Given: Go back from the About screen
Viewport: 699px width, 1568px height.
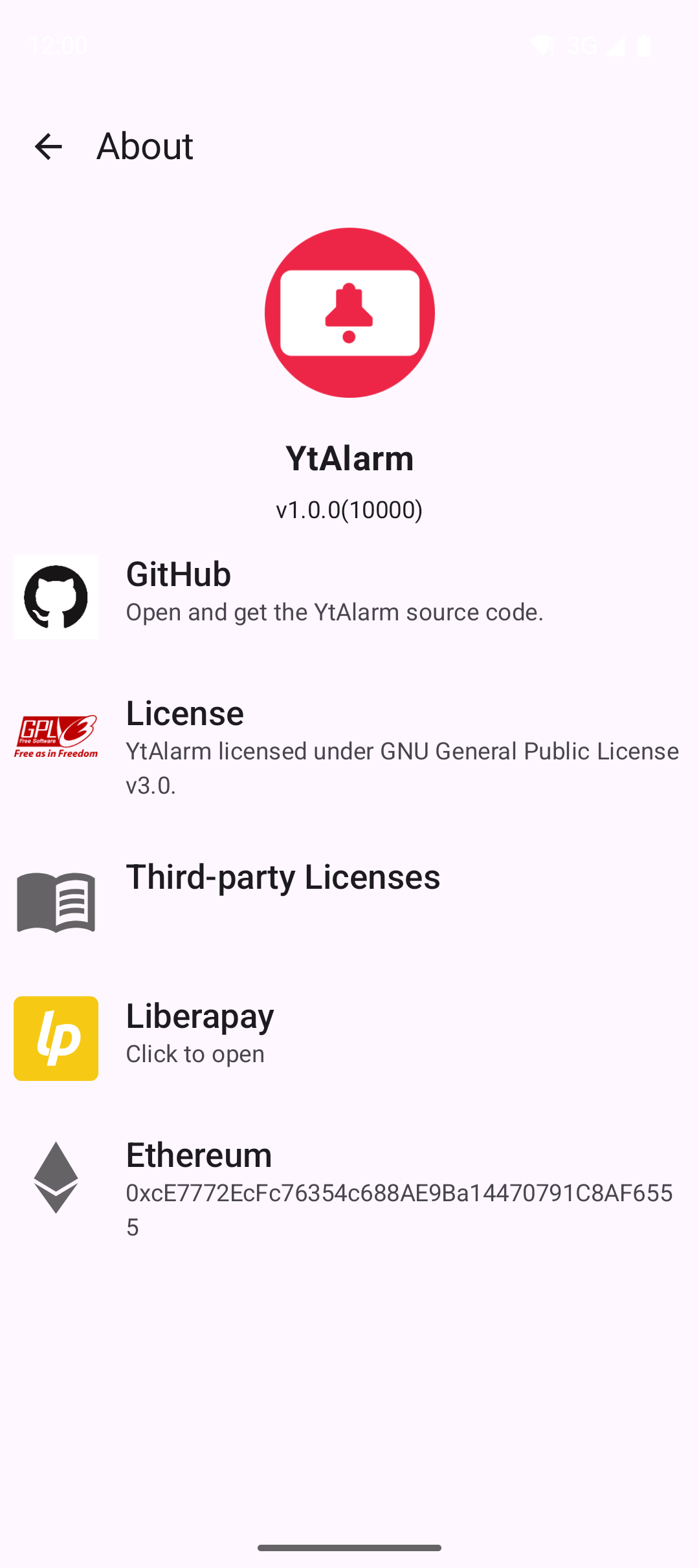Looking at the screenshot, I should [48, 146].
